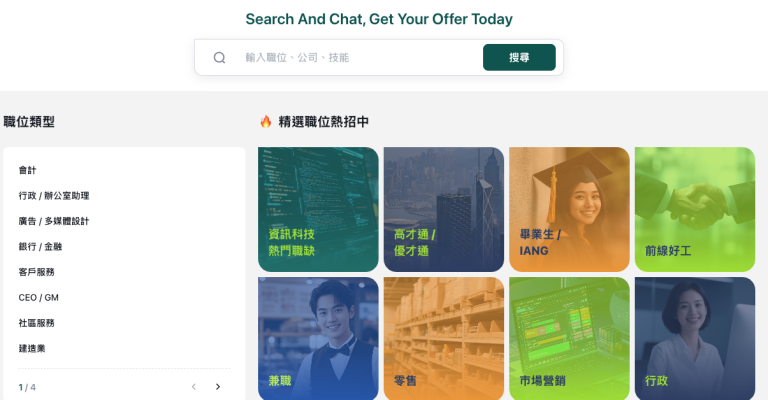
Task: Open the 零售 retail jobs card
Action: [444, 339]
